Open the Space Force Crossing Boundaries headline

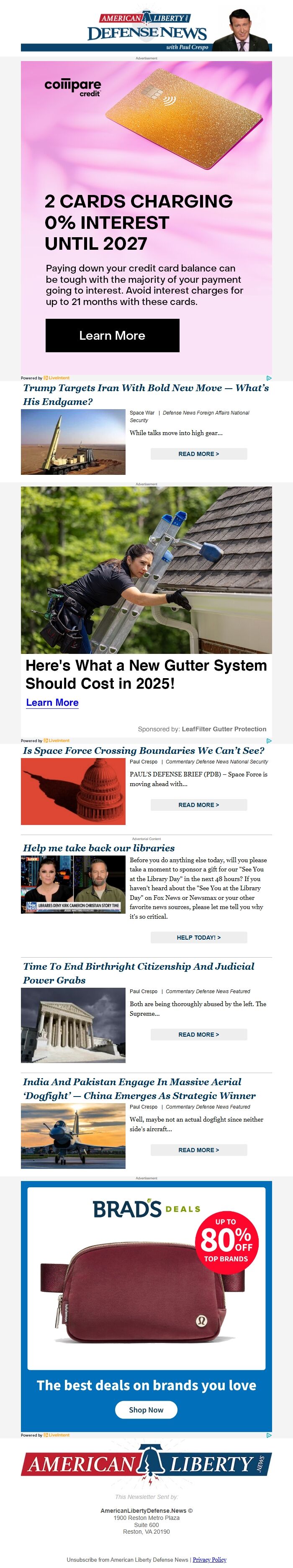[144, 751]
